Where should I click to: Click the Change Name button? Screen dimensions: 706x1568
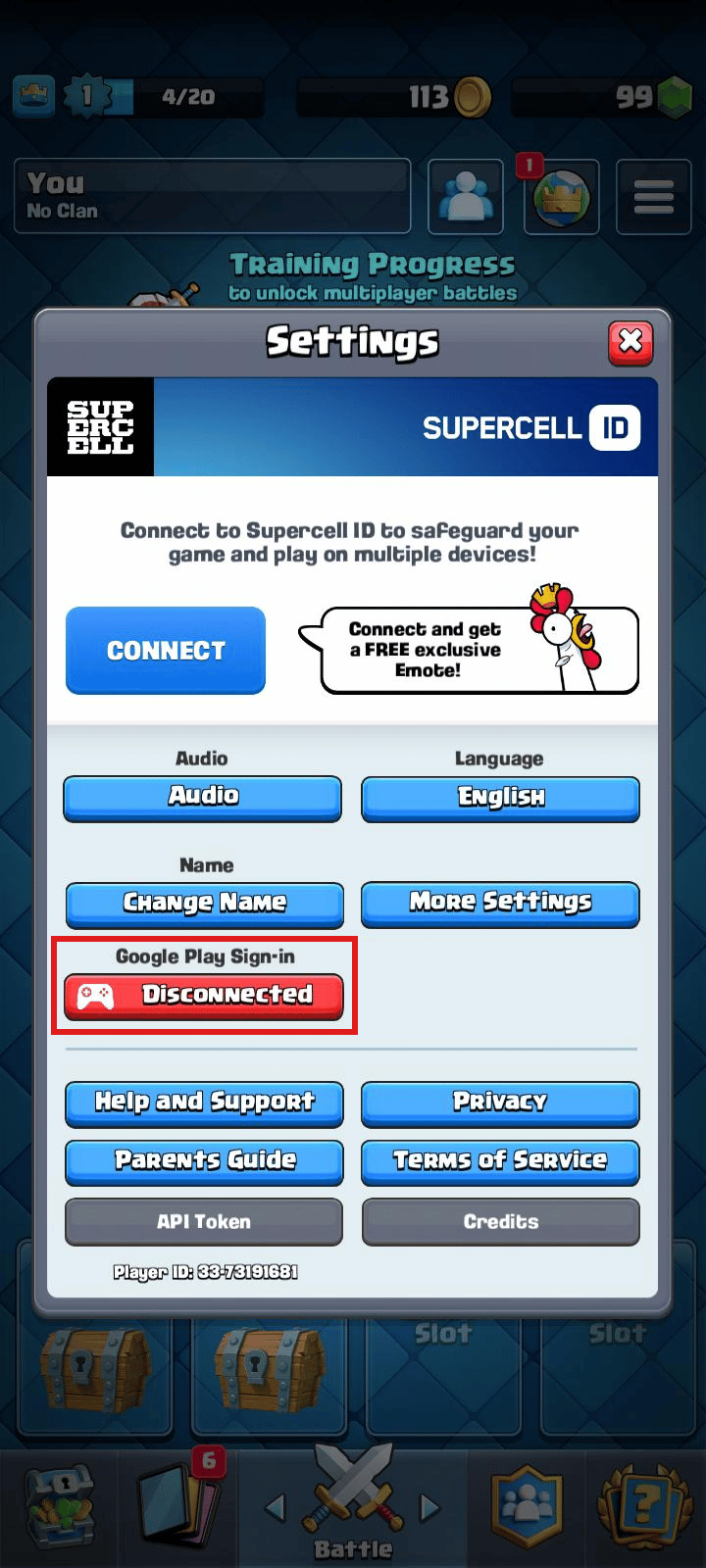click(203, 904)
